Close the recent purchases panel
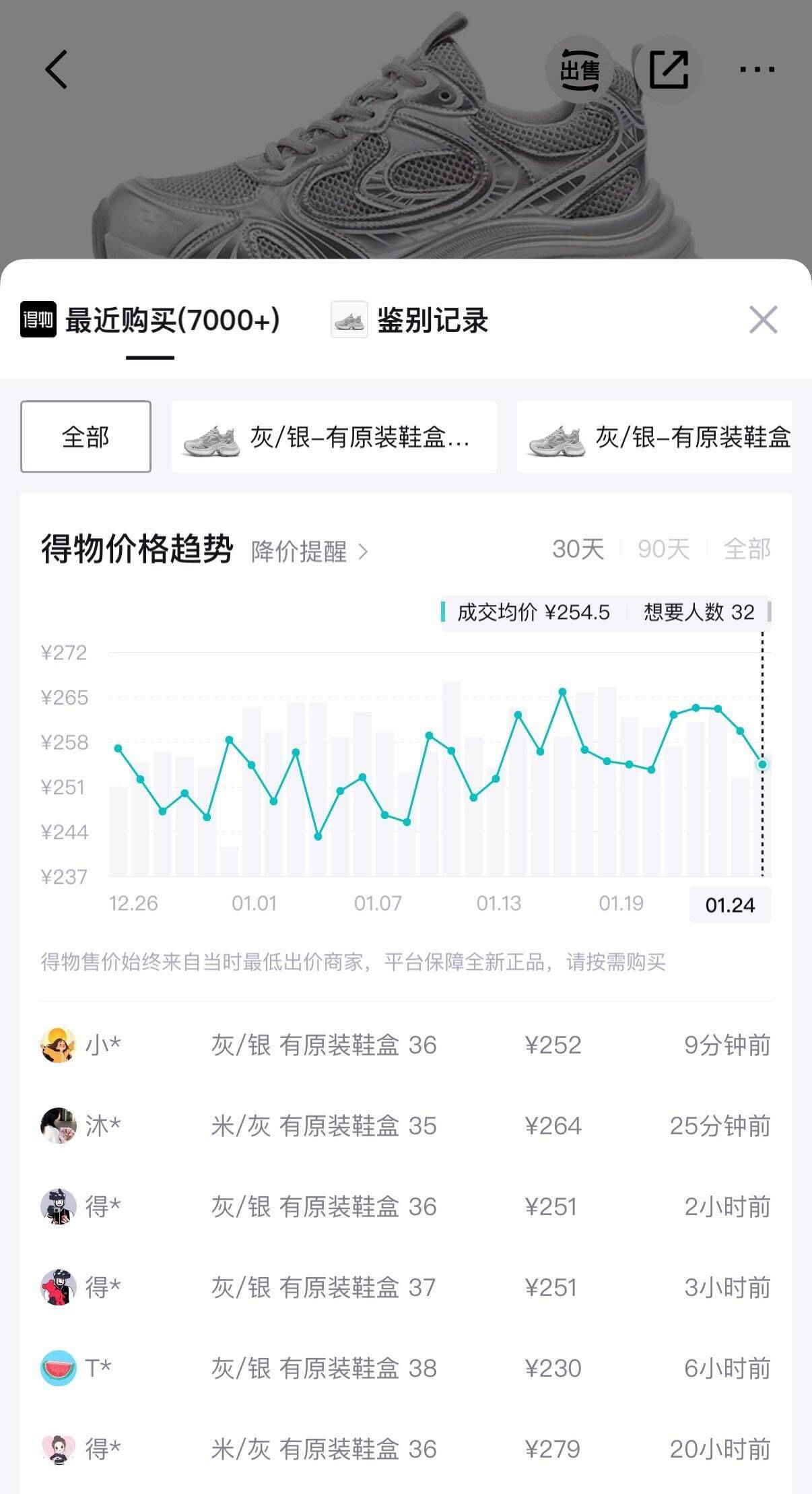 point(763,319)
